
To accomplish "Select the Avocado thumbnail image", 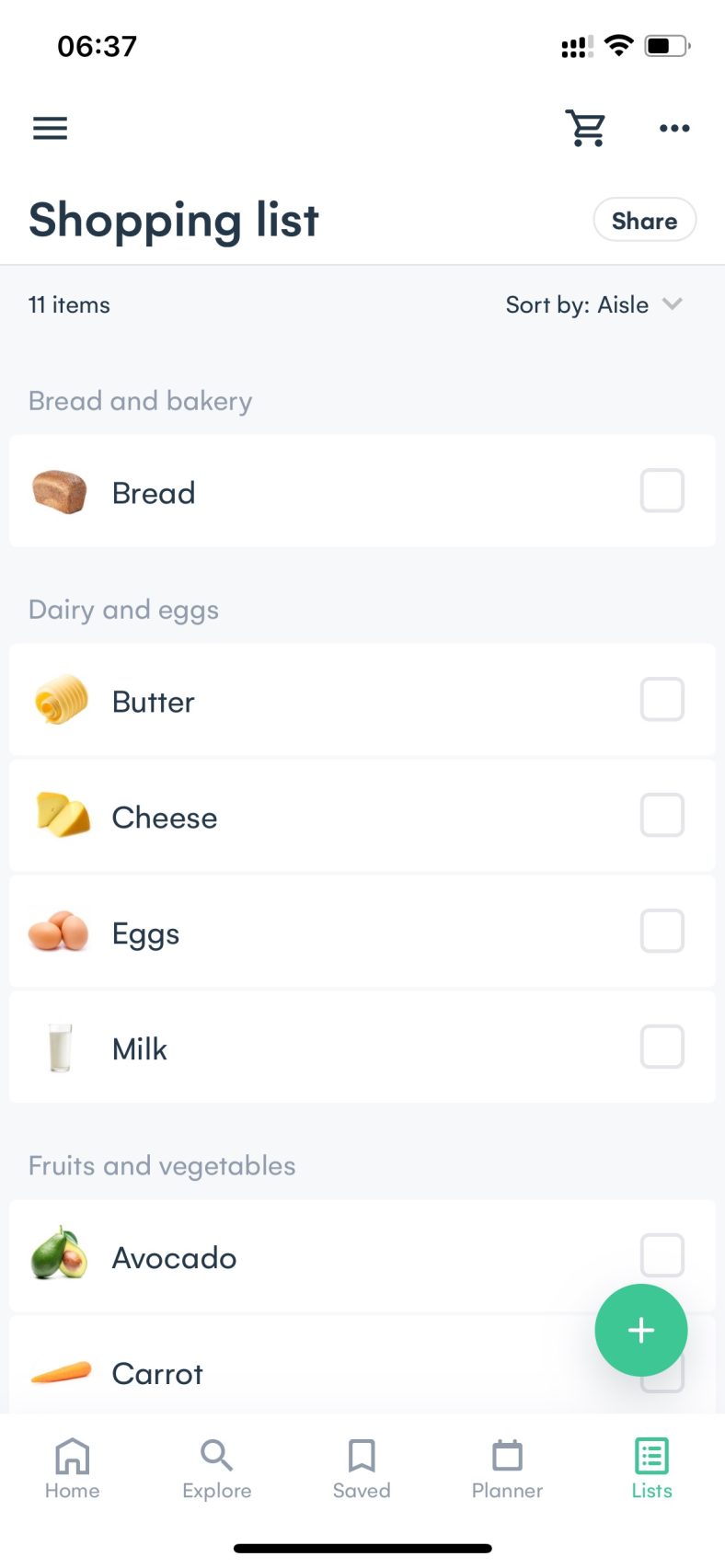I will pos(59,1256).
